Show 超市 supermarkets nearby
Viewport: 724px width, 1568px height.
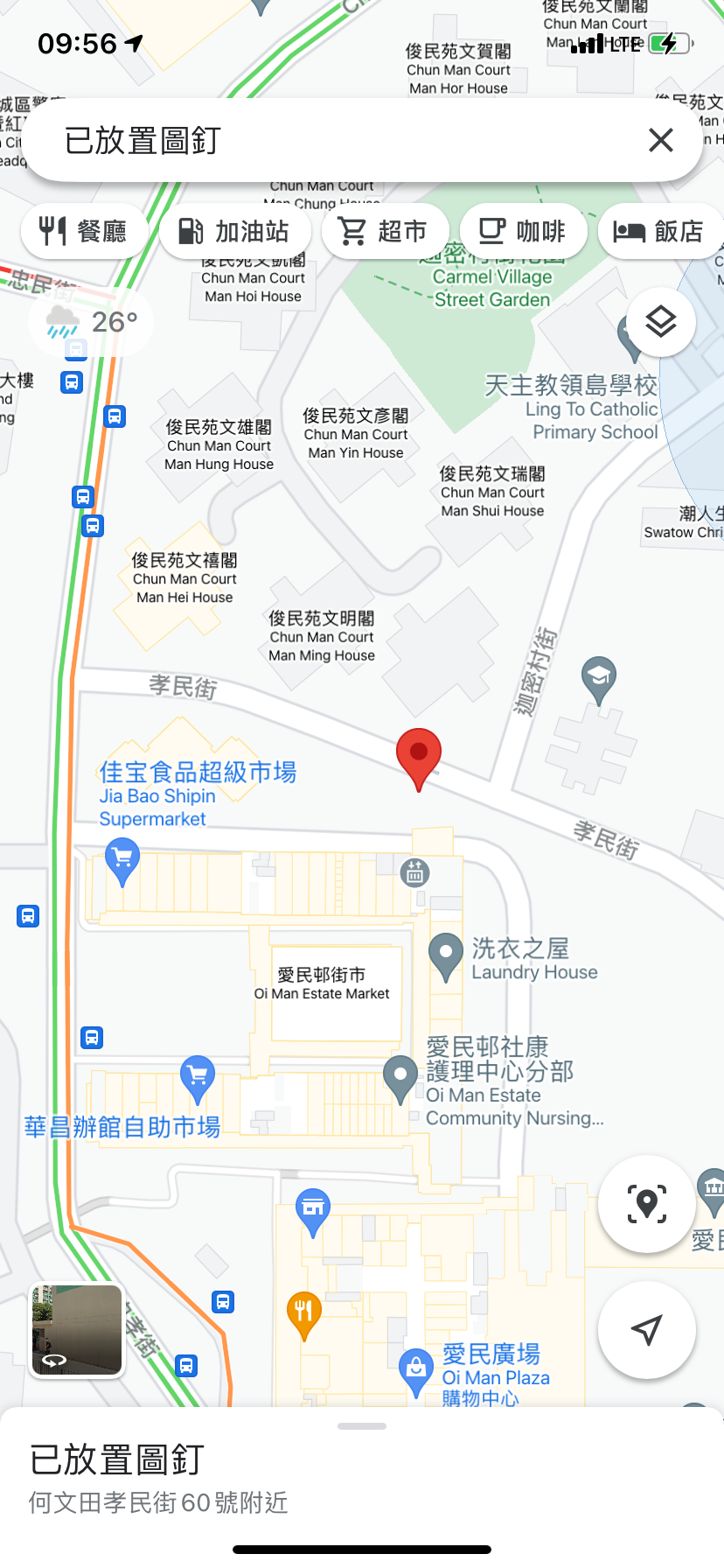click(x=385, y=231)
